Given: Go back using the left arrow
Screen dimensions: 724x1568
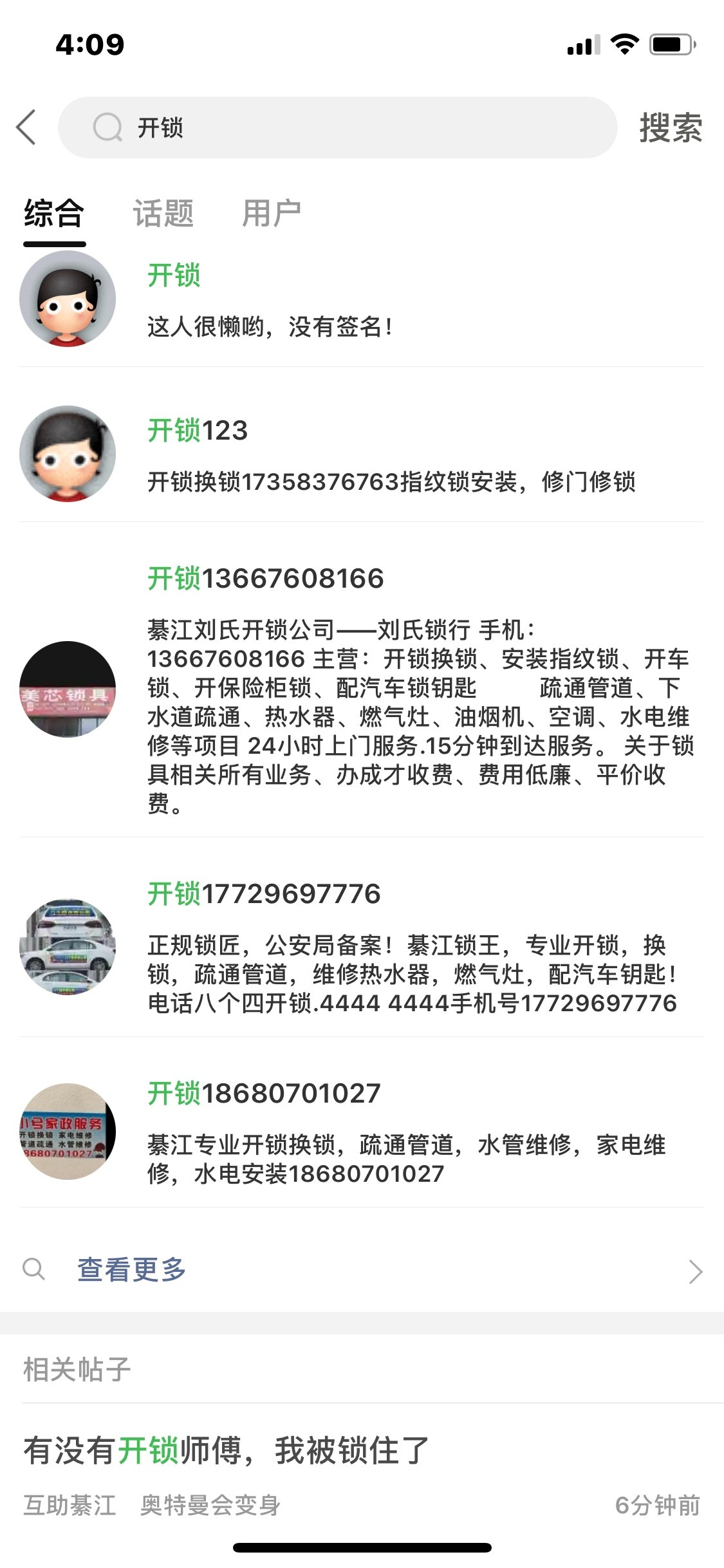Looking at the screenshot, I should (x=26, y=127).
